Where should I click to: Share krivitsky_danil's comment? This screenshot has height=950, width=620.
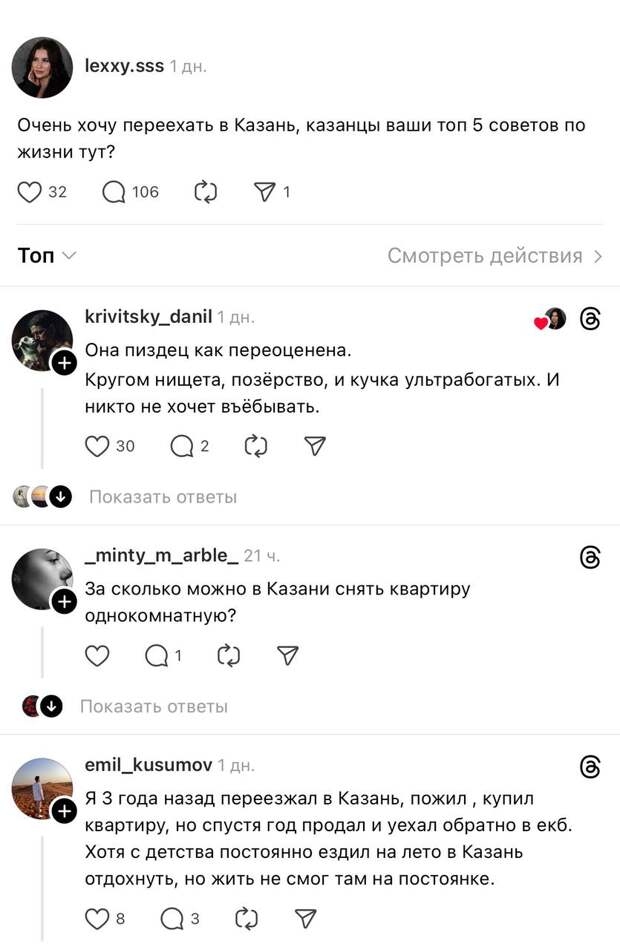315,446
